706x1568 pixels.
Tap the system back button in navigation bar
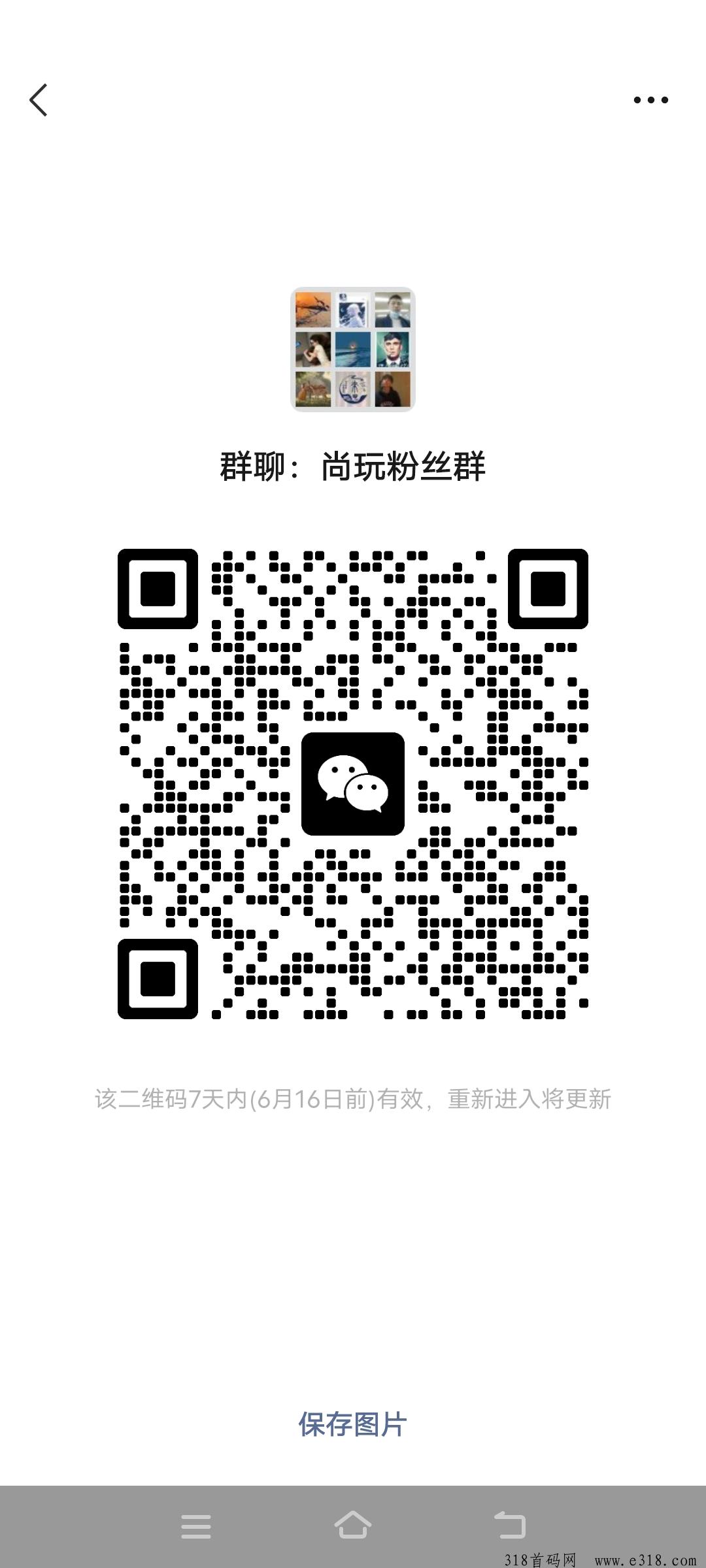tap(510, 1526)
